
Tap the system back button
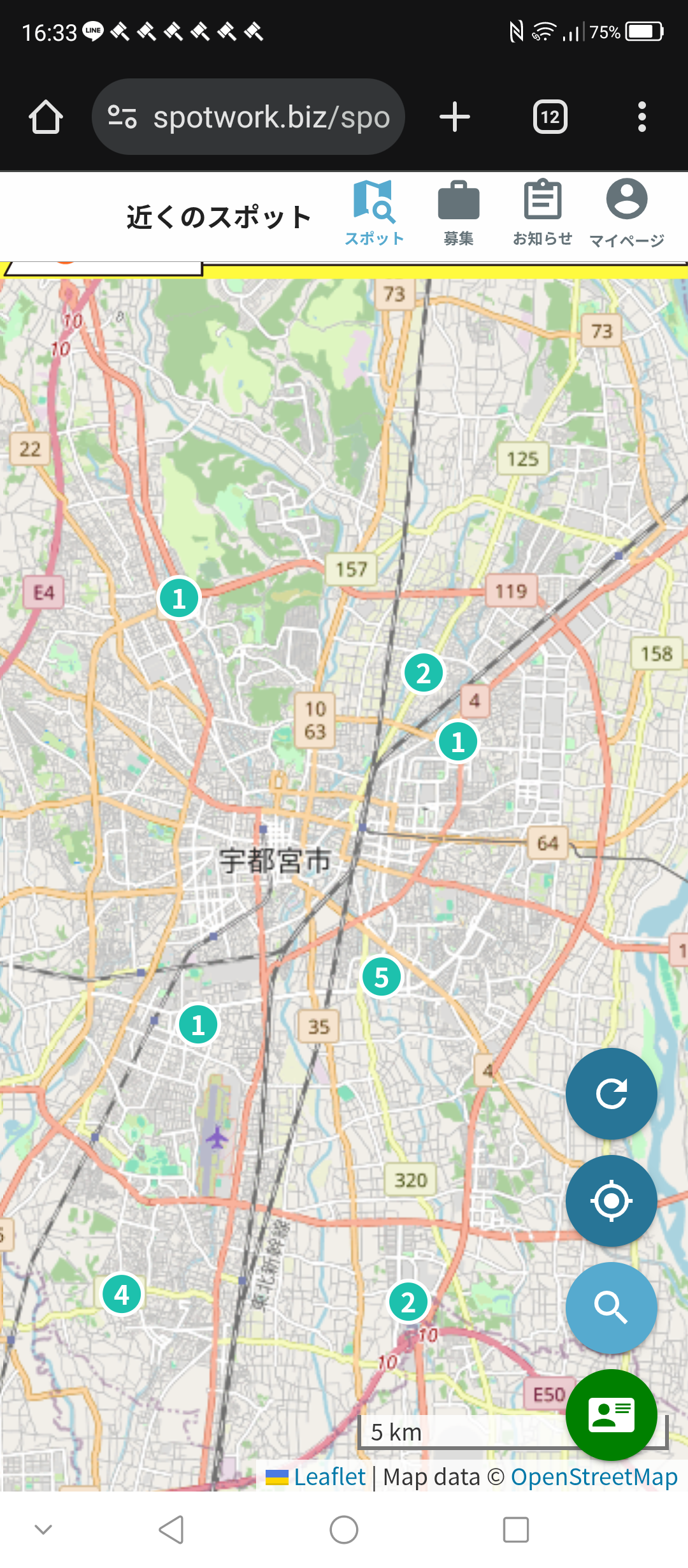click(171, 1530)
